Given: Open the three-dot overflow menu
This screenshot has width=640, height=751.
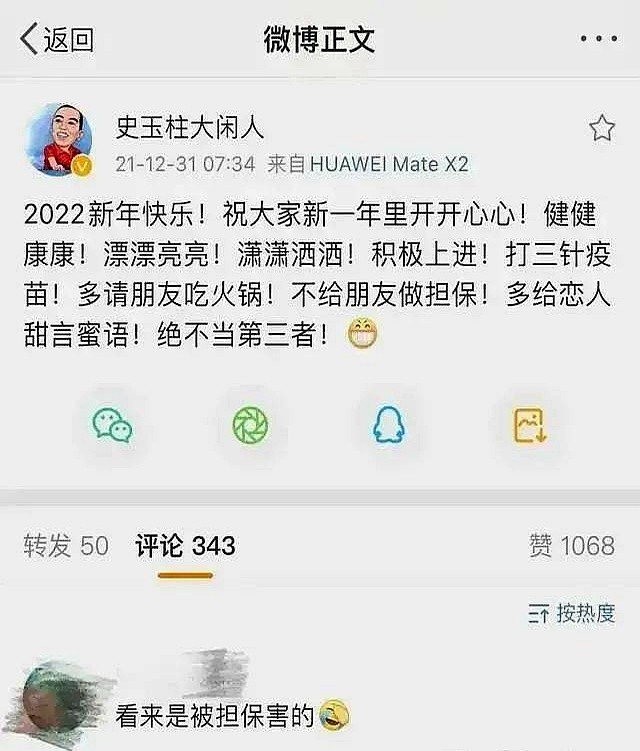Looking at the screenshot, I should 599,39.
